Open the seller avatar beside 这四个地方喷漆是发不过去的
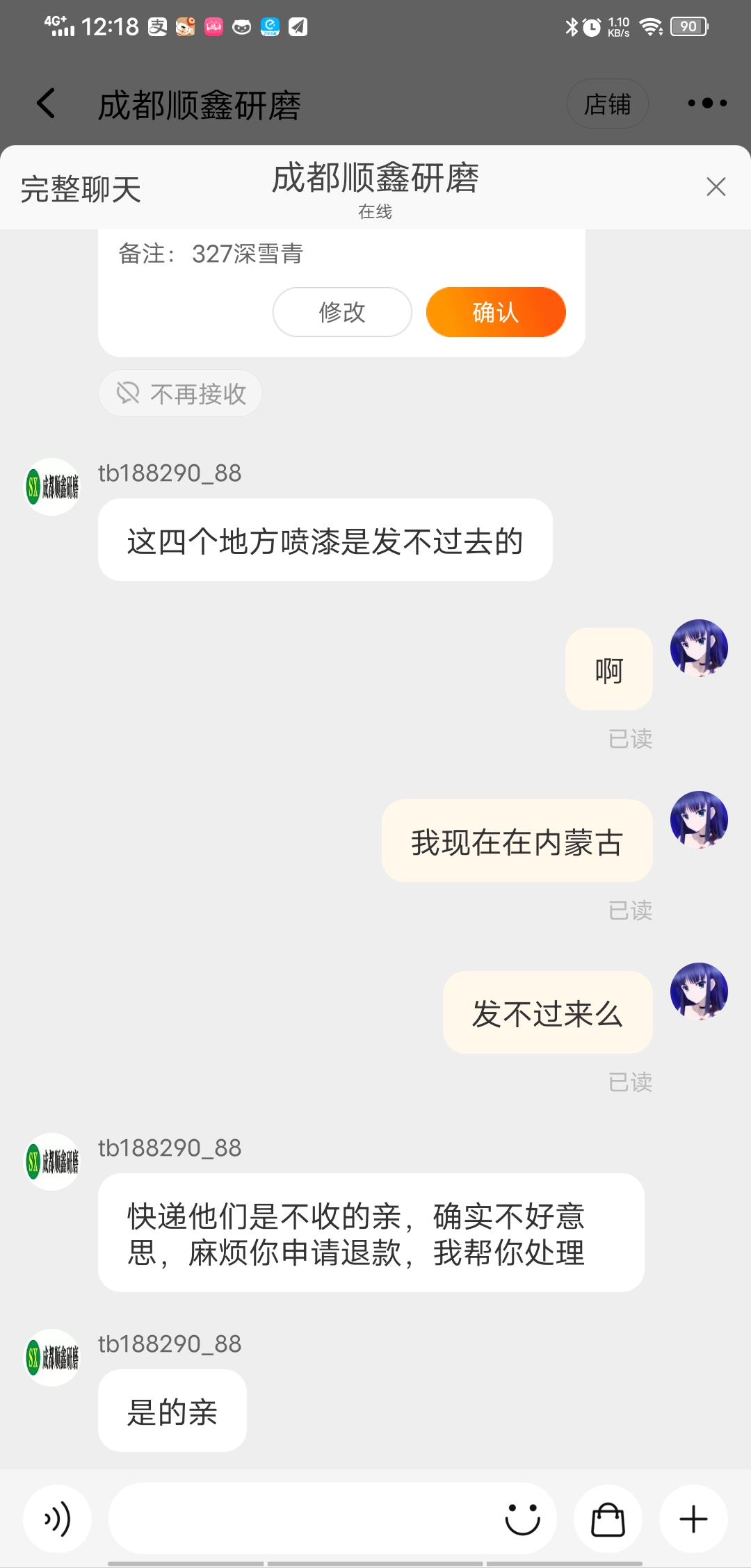 pyautogui.click(x=53, y=487)
